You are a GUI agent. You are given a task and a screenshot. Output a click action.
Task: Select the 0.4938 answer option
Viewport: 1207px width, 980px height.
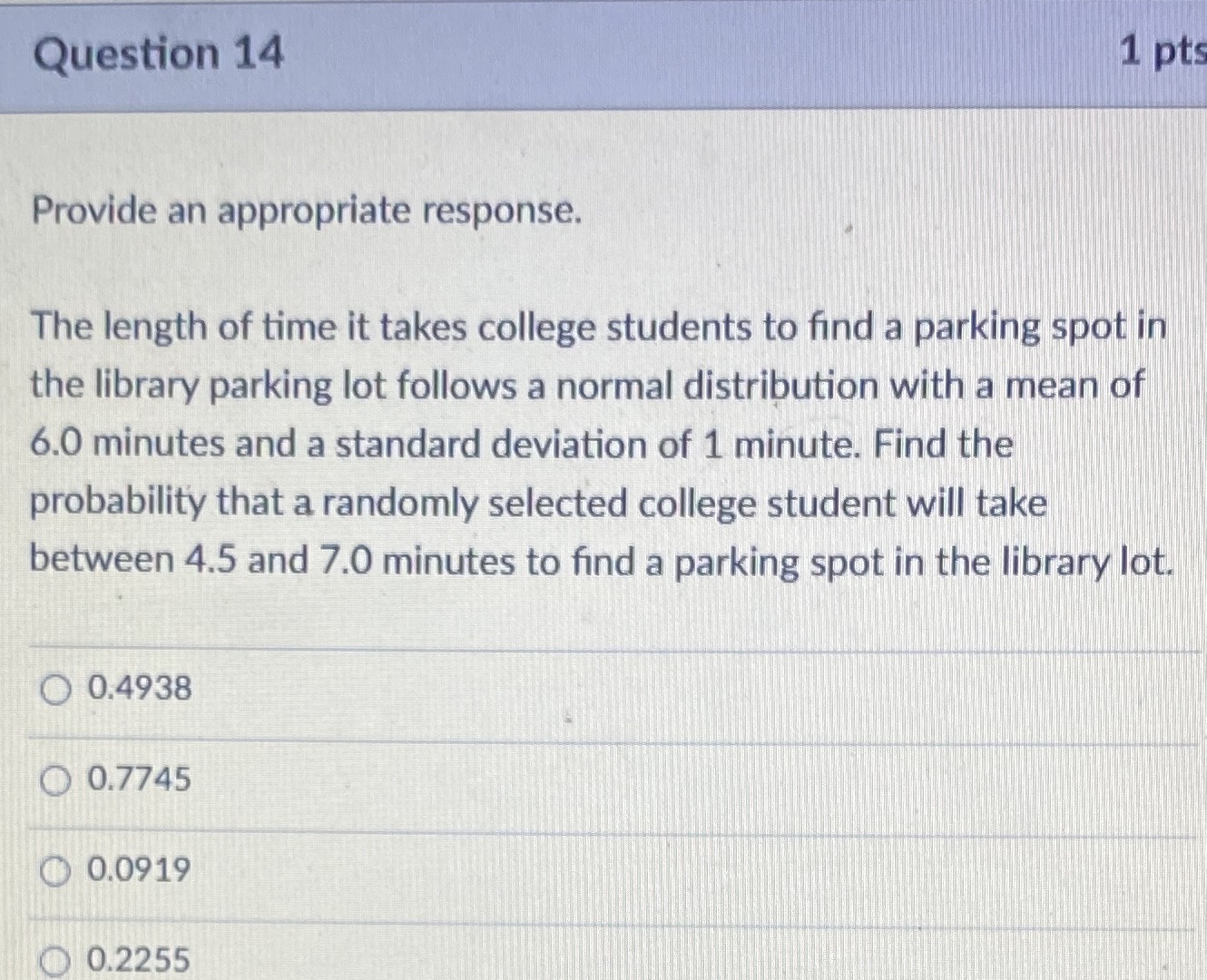click(56, 690)
